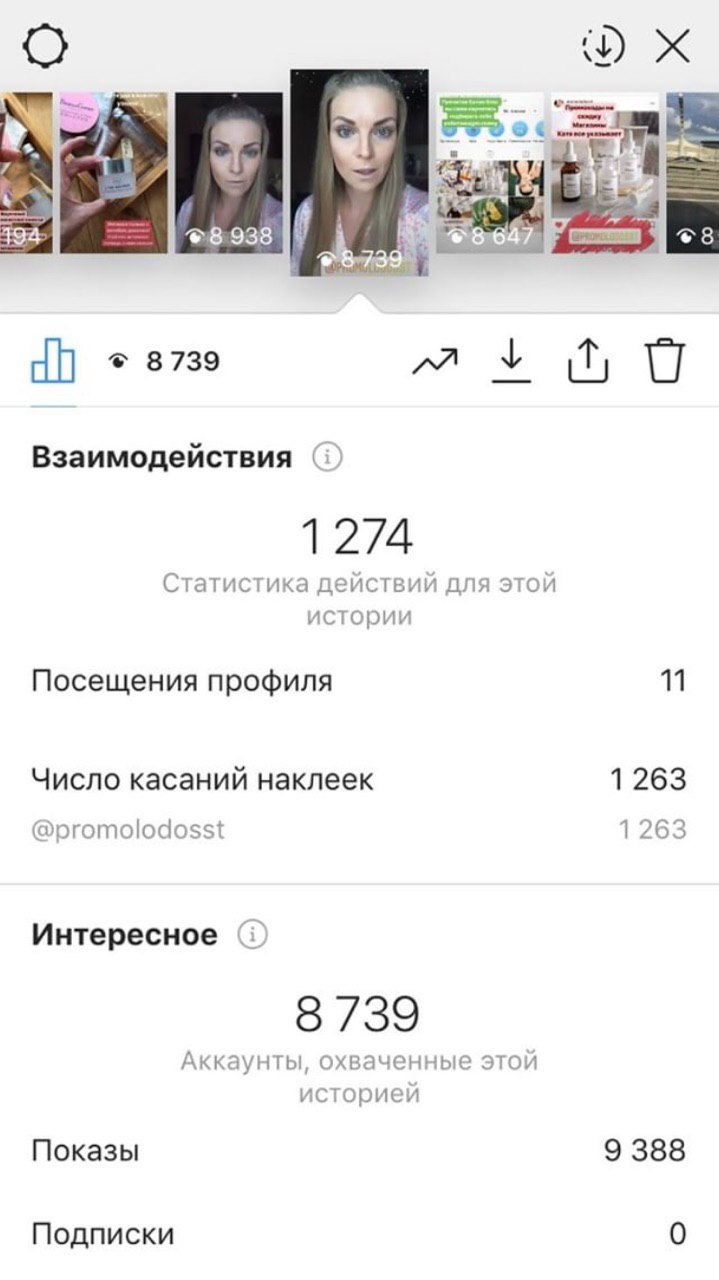This screenshot has width=719, height=1280.
Task: Tap the promote trending arrow icon
Action: 435,361
